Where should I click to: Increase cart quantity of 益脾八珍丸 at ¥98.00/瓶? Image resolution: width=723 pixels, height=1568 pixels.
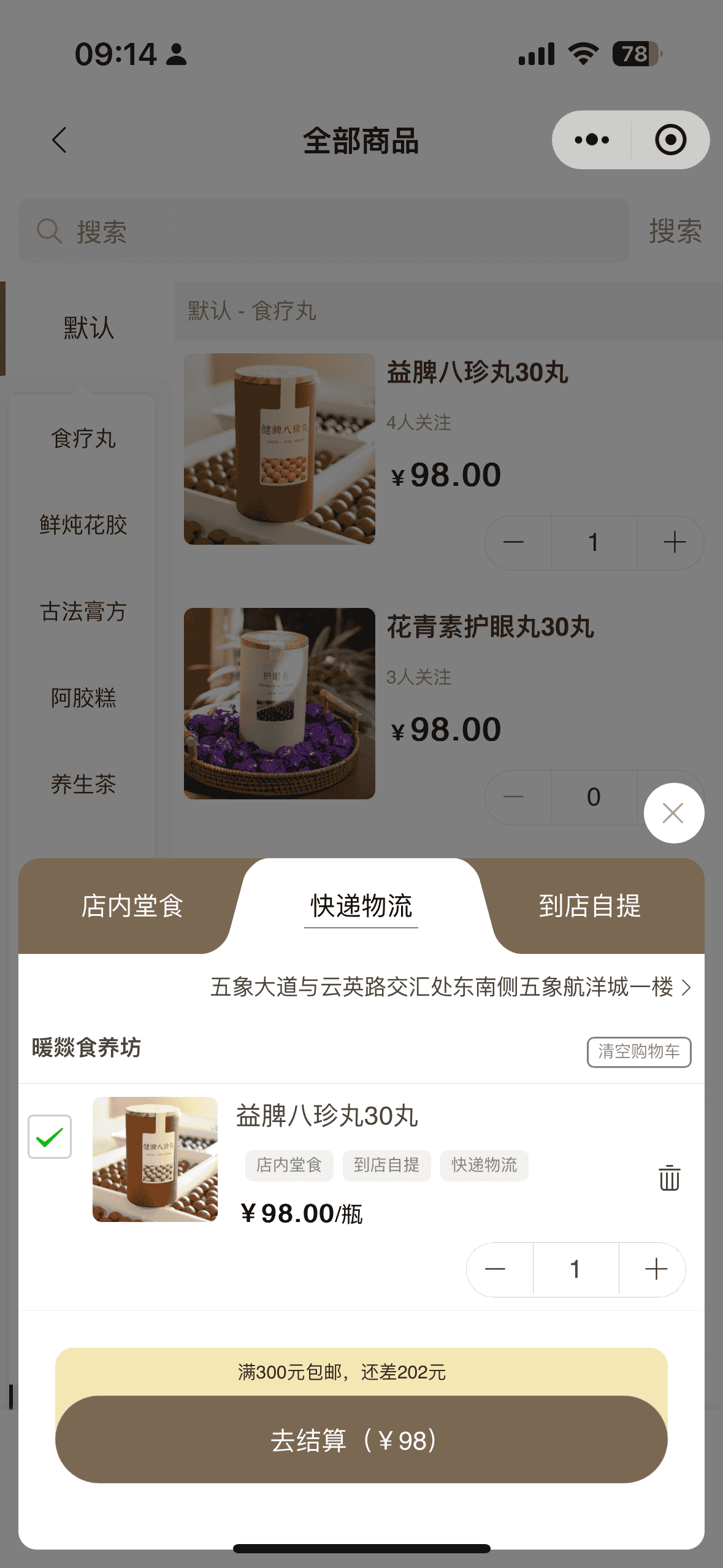(x=656, y=1269)
